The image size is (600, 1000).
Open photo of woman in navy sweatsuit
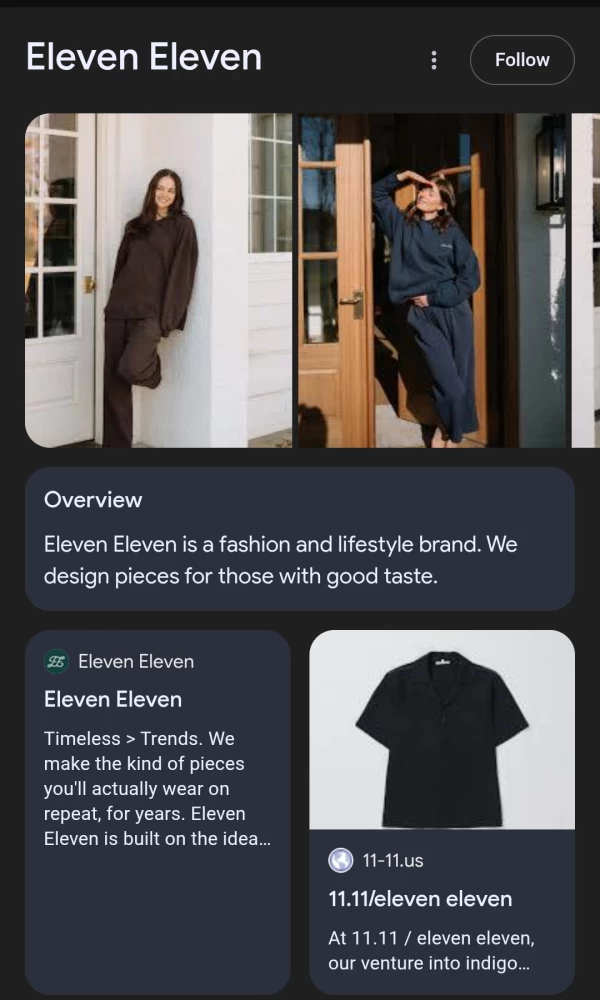432,280
